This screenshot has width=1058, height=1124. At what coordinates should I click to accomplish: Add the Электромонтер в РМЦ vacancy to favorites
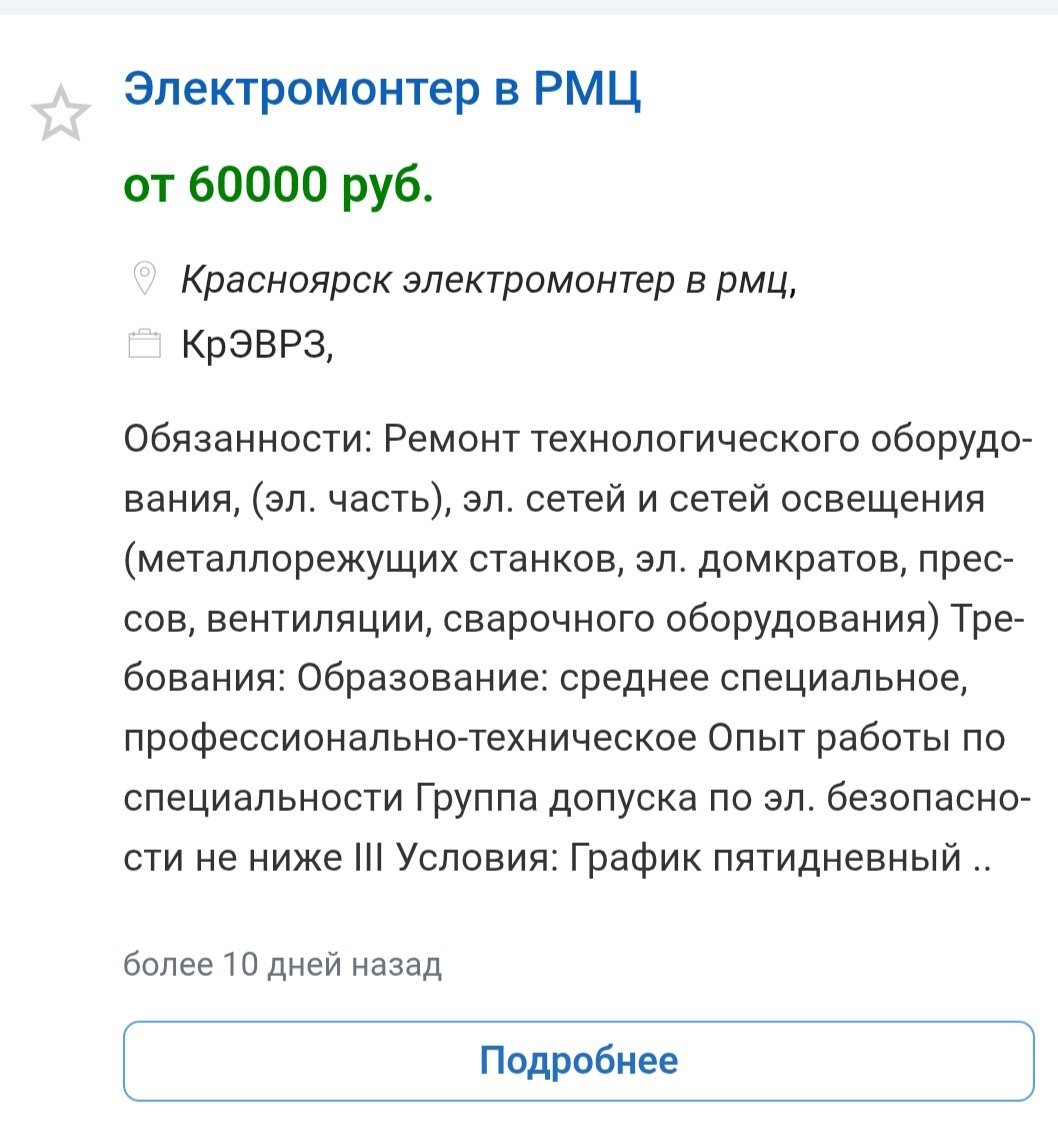[61, 113]
